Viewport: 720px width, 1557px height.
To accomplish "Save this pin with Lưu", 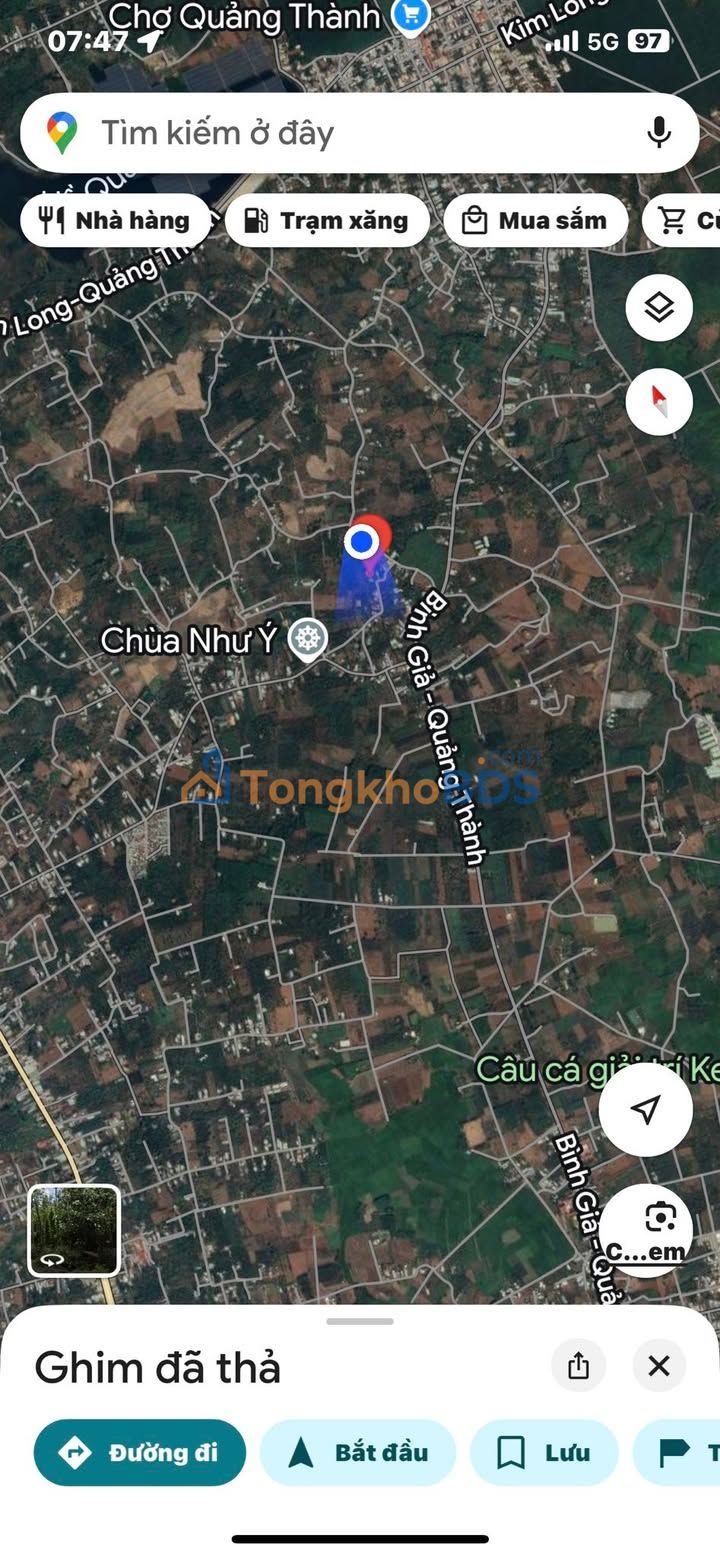I will [x=544, y=1453].
